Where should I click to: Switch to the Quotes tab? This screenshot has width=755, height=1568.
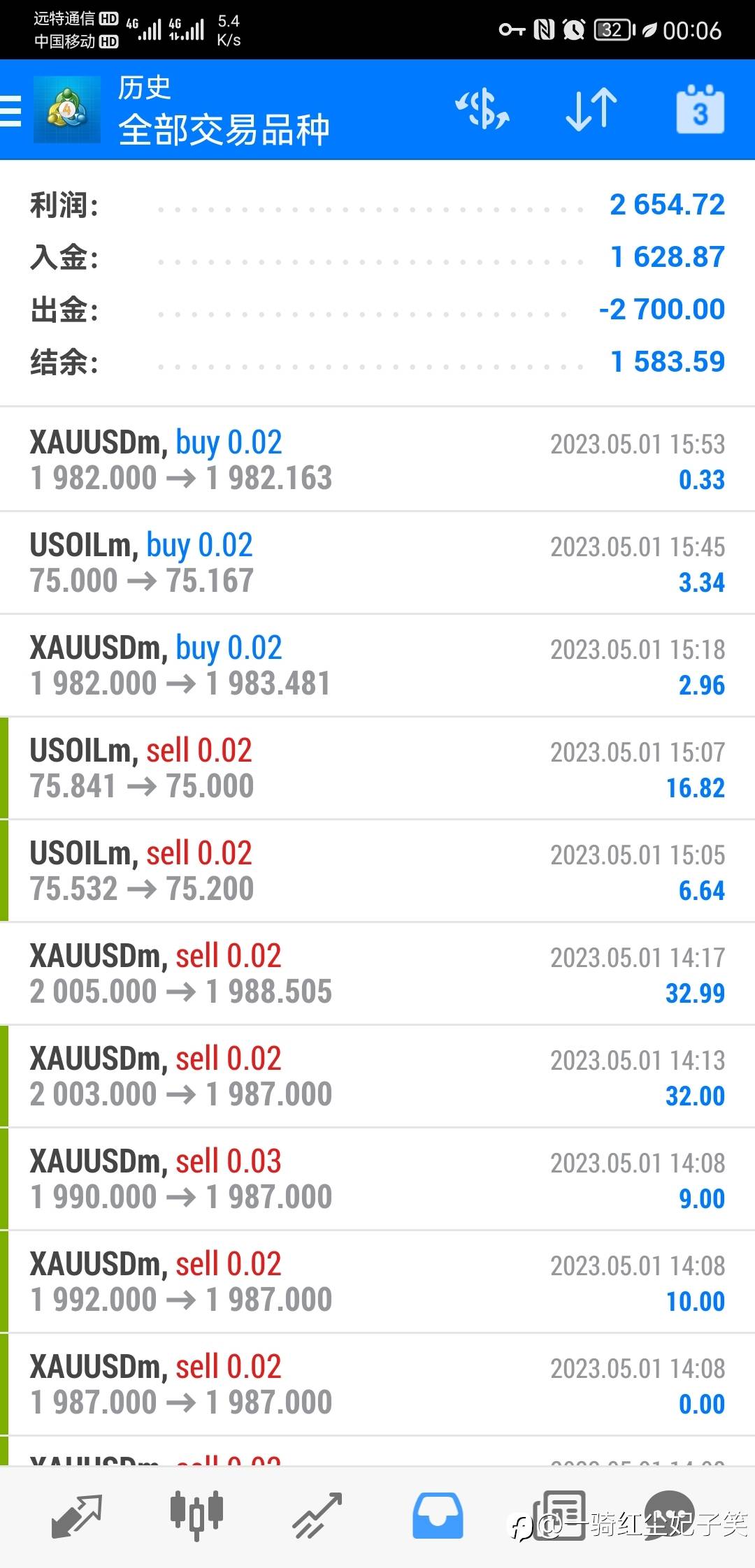click(77, 1516)
